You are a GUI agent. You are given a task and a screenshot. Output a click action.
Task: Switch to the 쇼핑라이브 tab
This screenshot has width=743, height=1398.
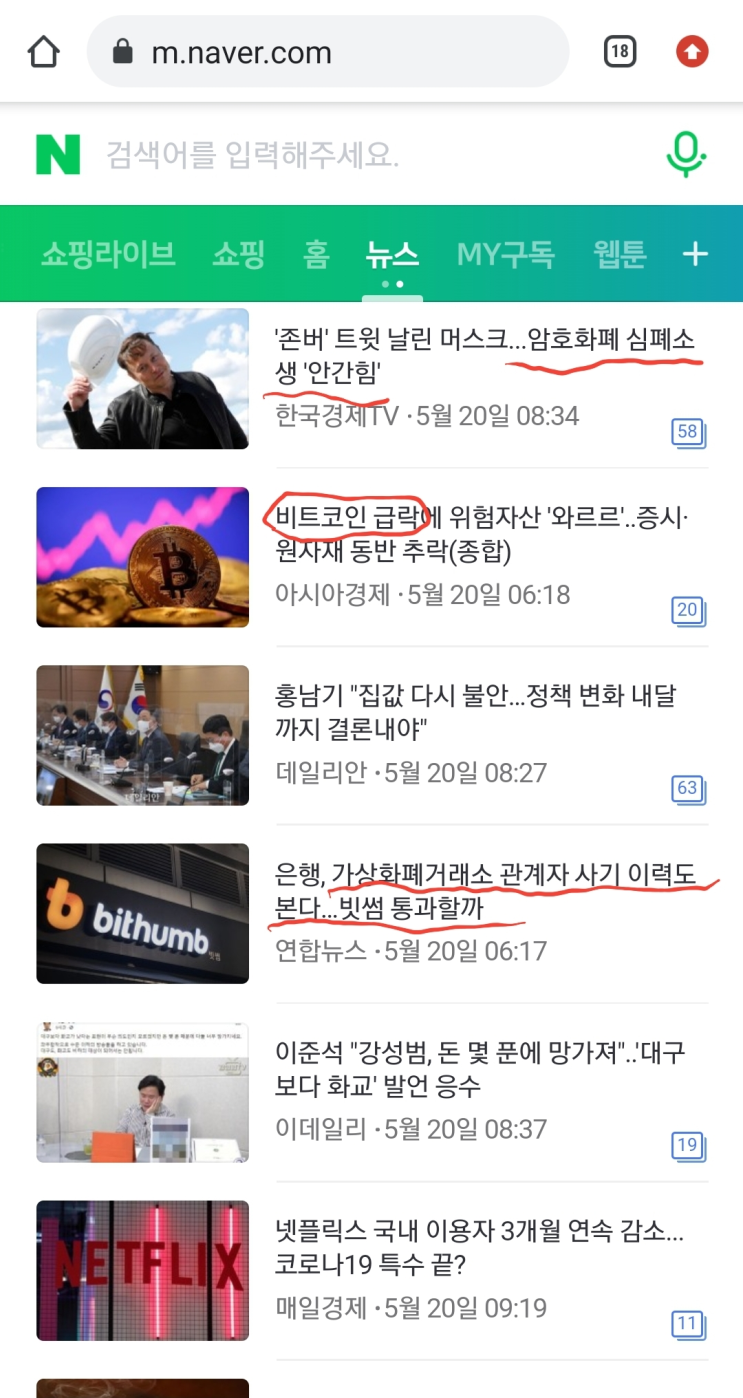point(108,254)
